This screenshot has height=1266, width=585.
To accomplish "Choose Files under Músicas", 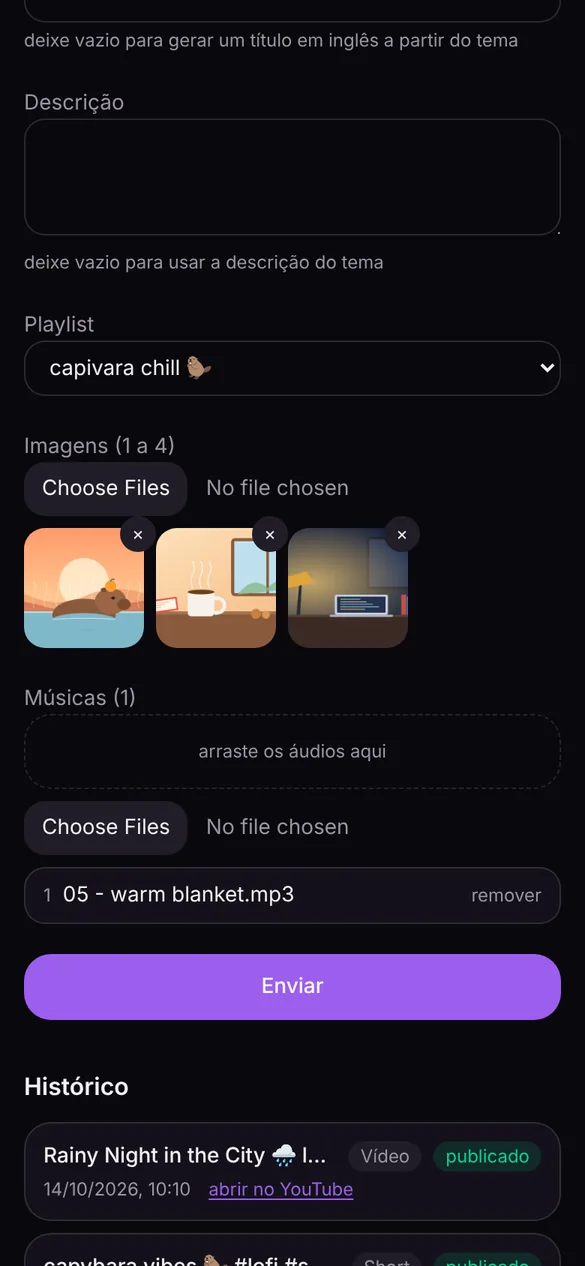I will click(106, 827).
